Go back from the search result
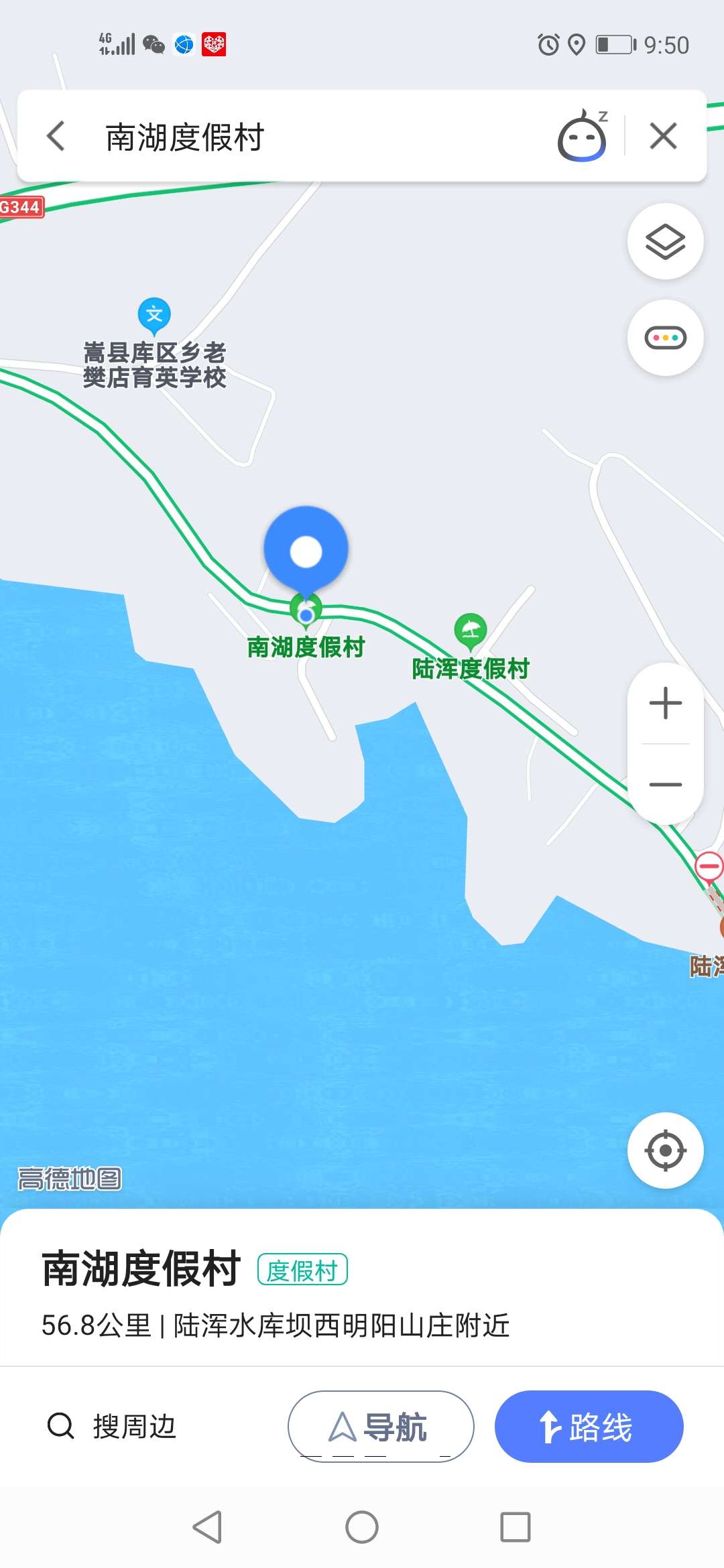 56,136
